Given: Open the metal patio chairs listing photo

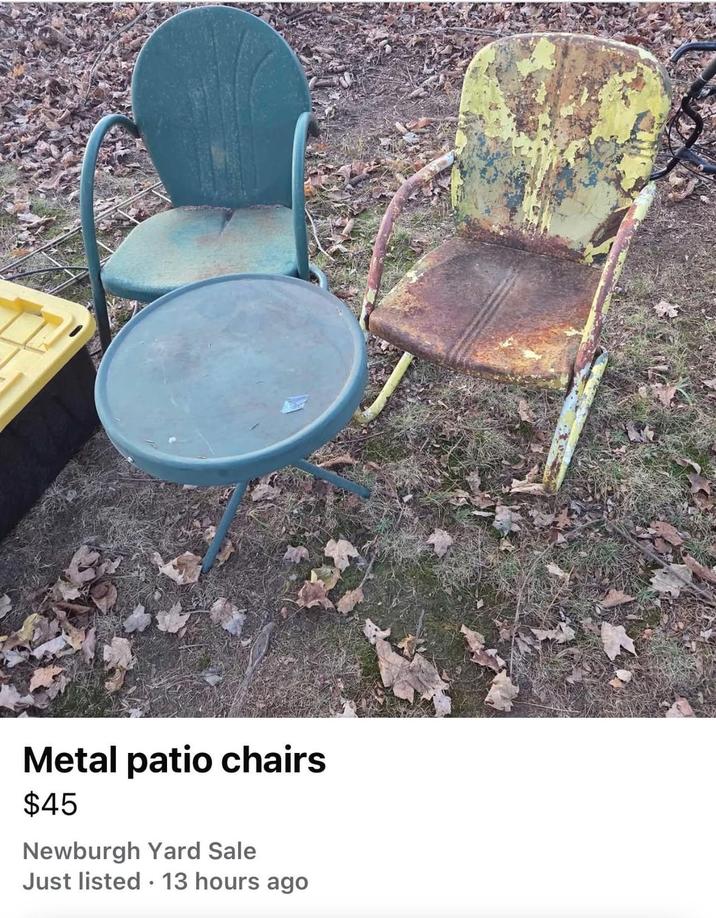Looking at the screenshot, I should [x=358, y=358].
